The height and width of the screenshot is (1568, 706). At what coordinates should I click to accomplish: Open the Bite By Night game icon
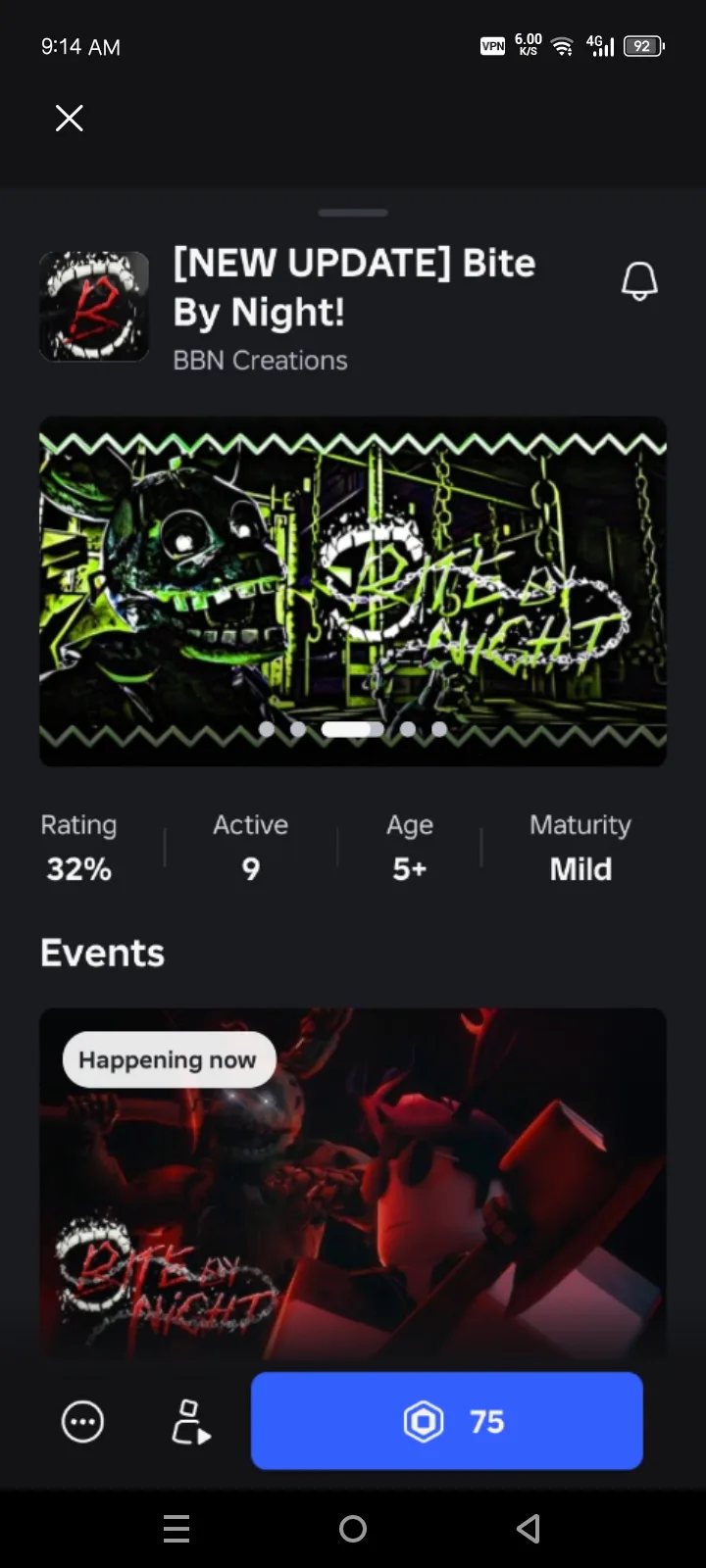(94, 306)
